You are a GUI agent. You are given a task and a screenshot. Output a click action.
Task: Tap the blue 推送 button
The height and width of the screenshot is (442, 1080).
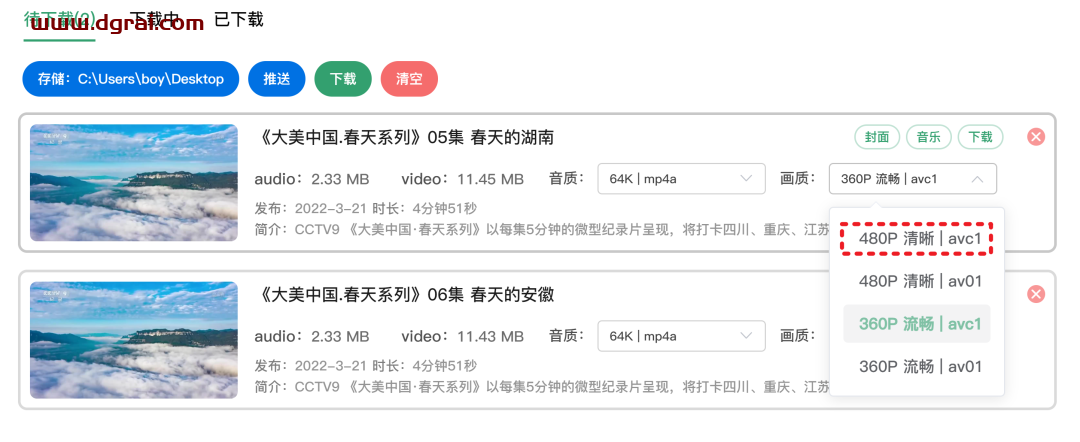point(277,79)
